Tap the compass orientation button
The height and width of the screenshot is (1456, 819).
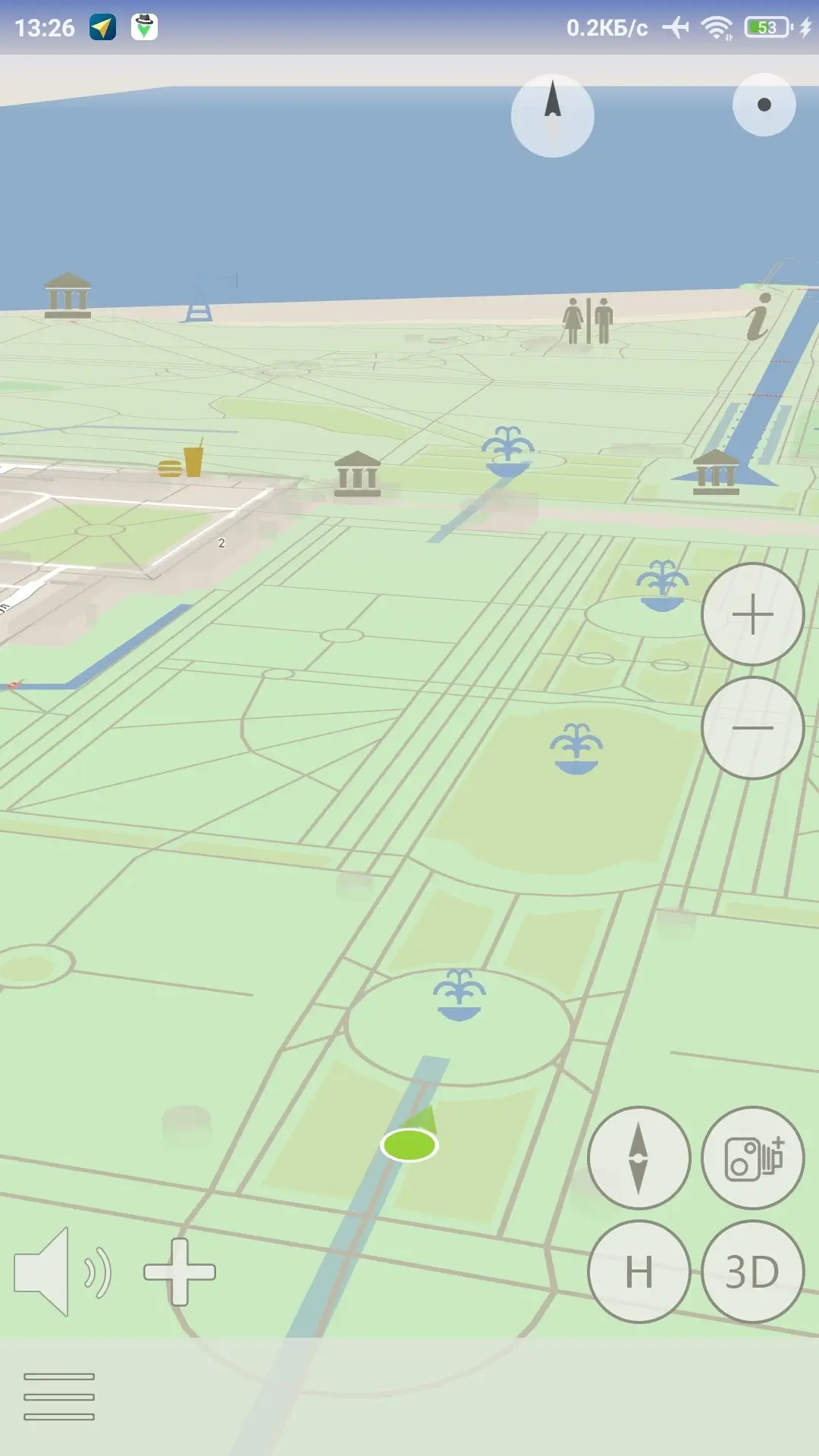point(639,1158)
